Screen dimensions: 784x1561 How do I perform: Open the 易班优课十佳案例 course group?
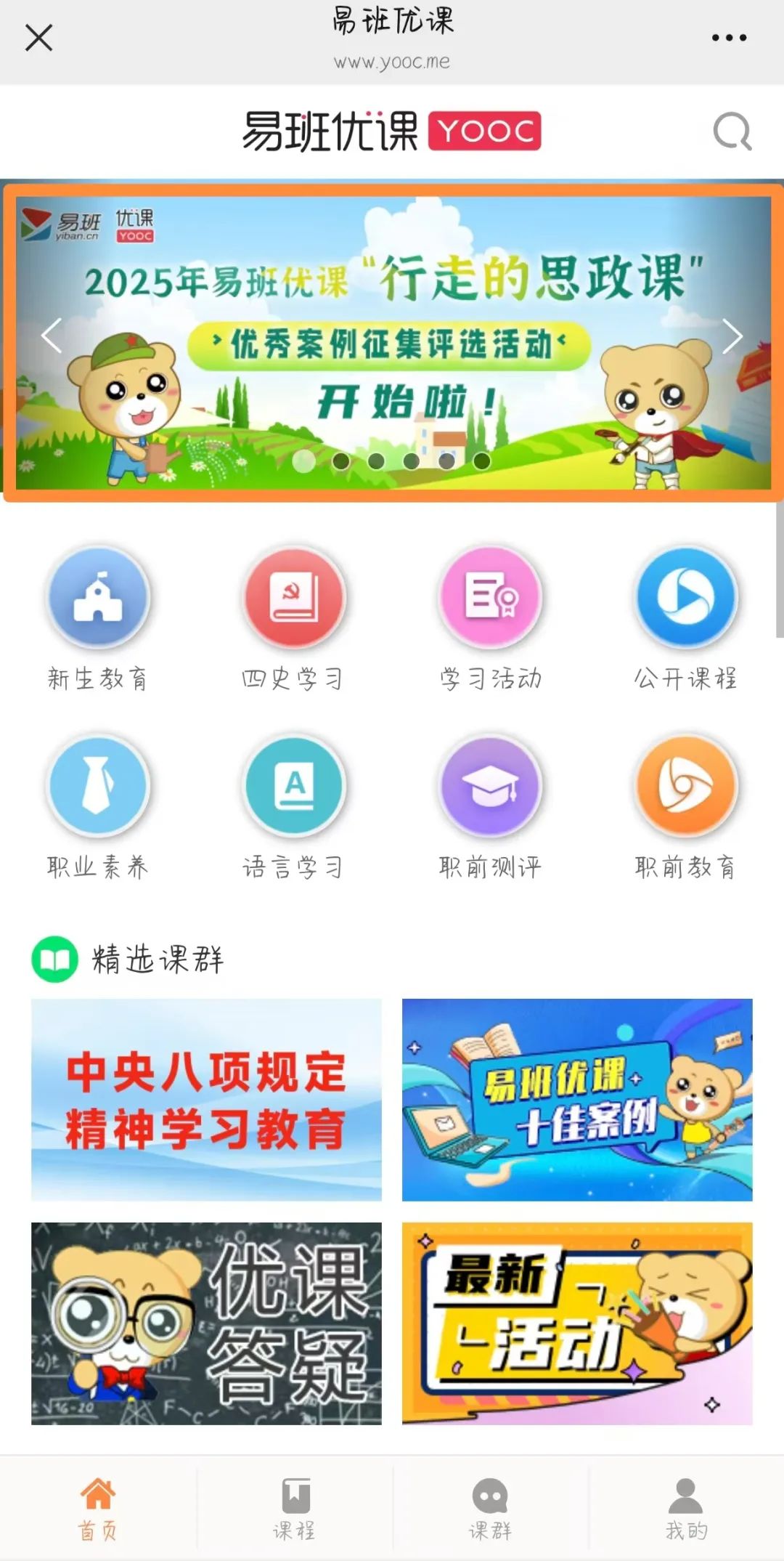(x=577, y=1099)
